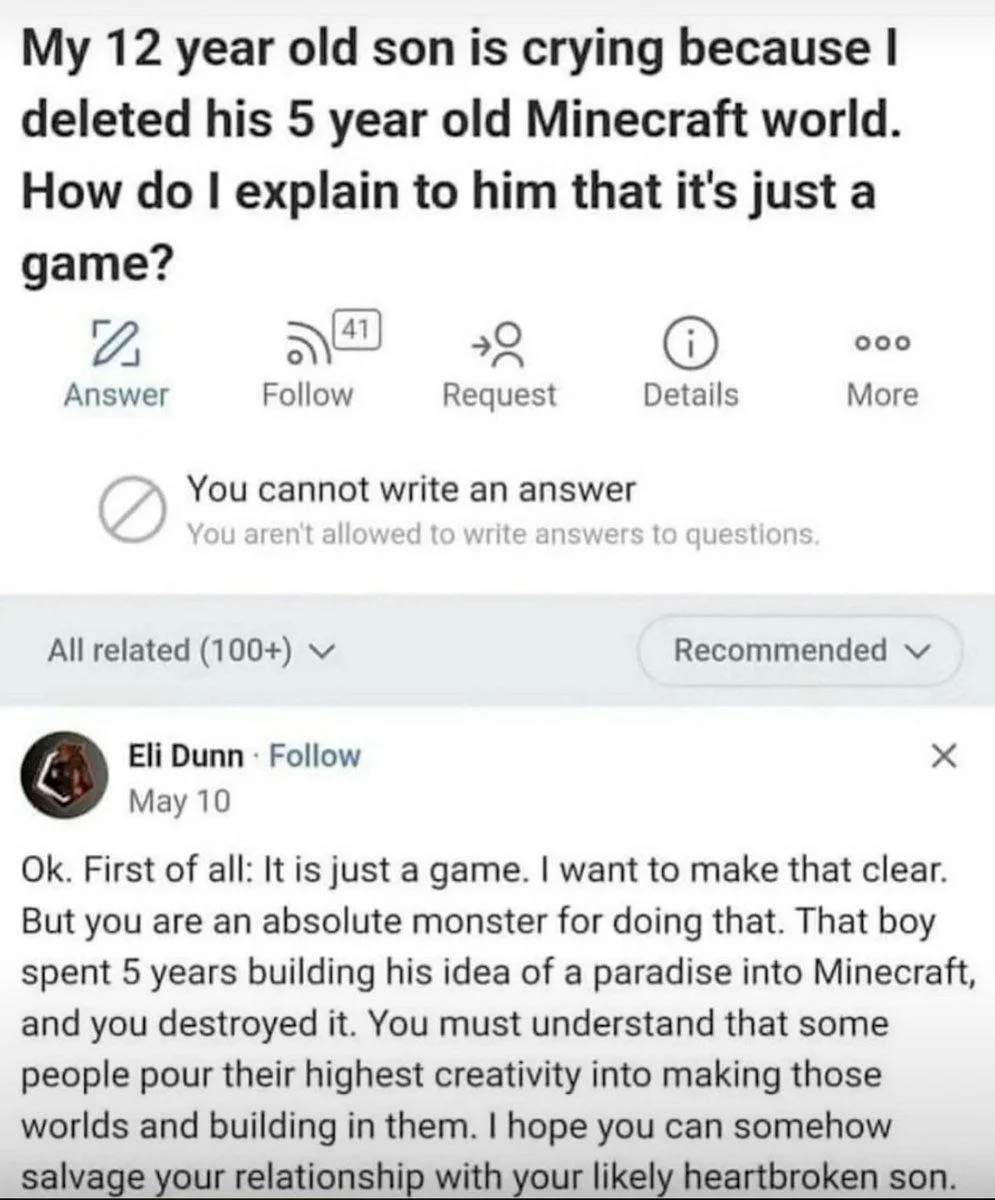Follow Eli Dunn

click(x=316, y=757)
